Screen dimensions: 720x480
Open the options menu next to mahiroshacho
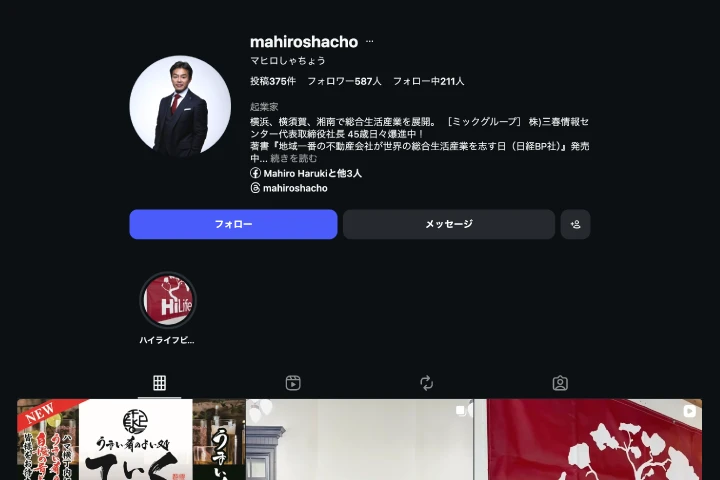[x=369, y=42]
